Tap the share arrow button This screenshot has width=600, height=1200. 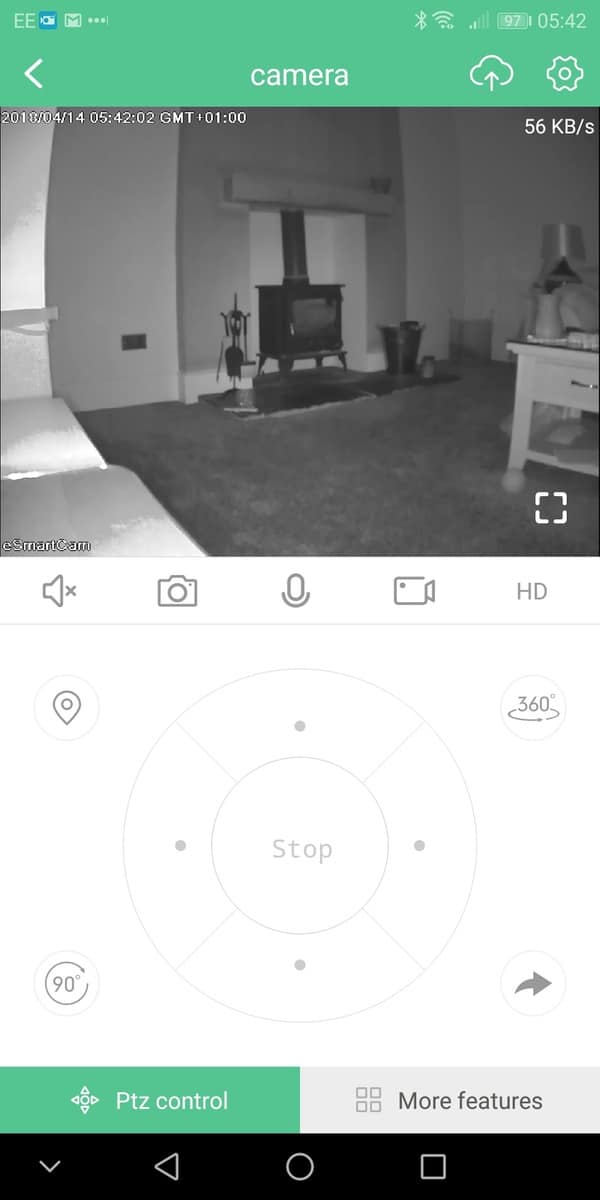coord(533,984)
